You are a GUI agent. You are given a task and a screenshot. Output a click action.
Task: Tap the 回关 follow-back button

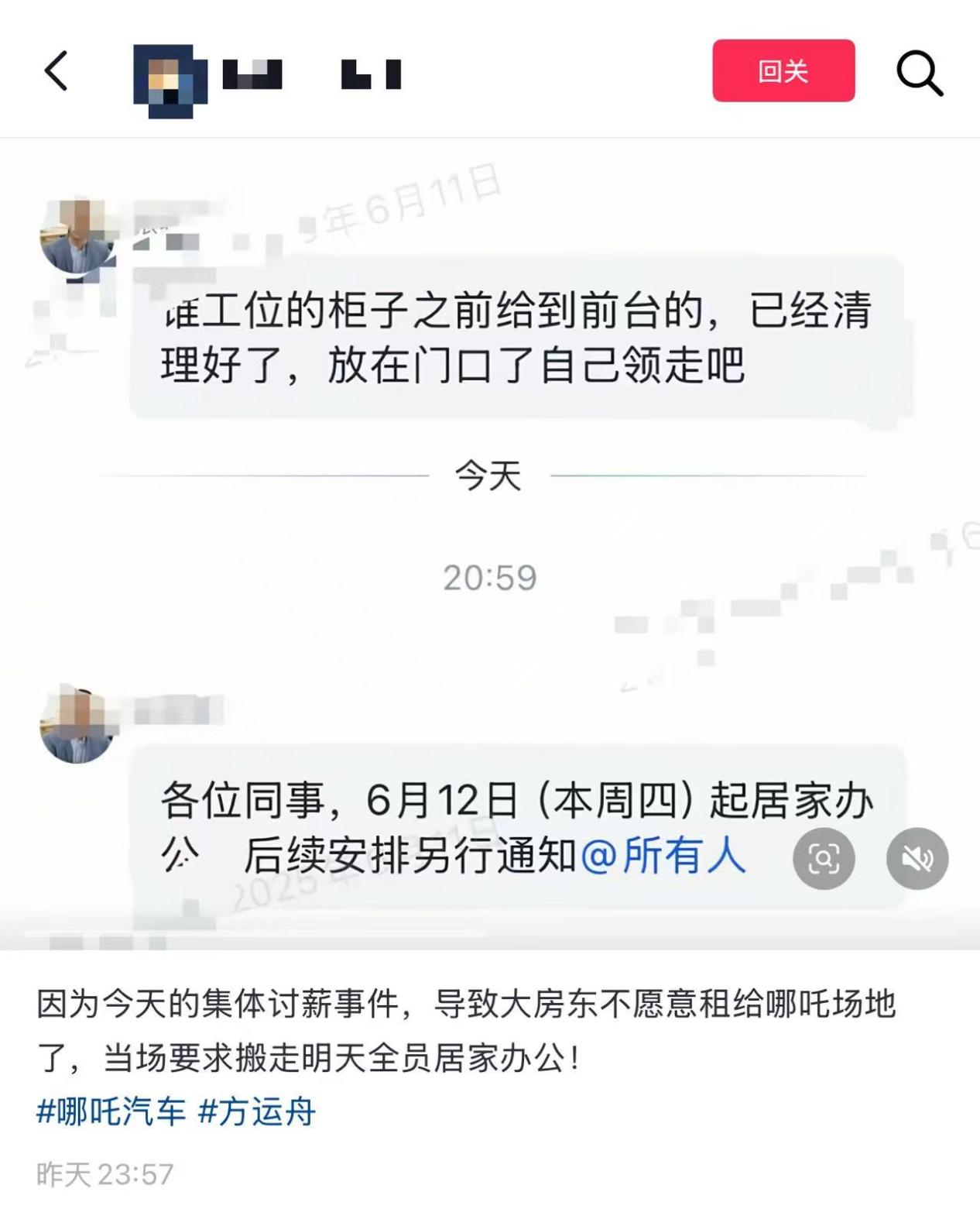click(783, 70)
